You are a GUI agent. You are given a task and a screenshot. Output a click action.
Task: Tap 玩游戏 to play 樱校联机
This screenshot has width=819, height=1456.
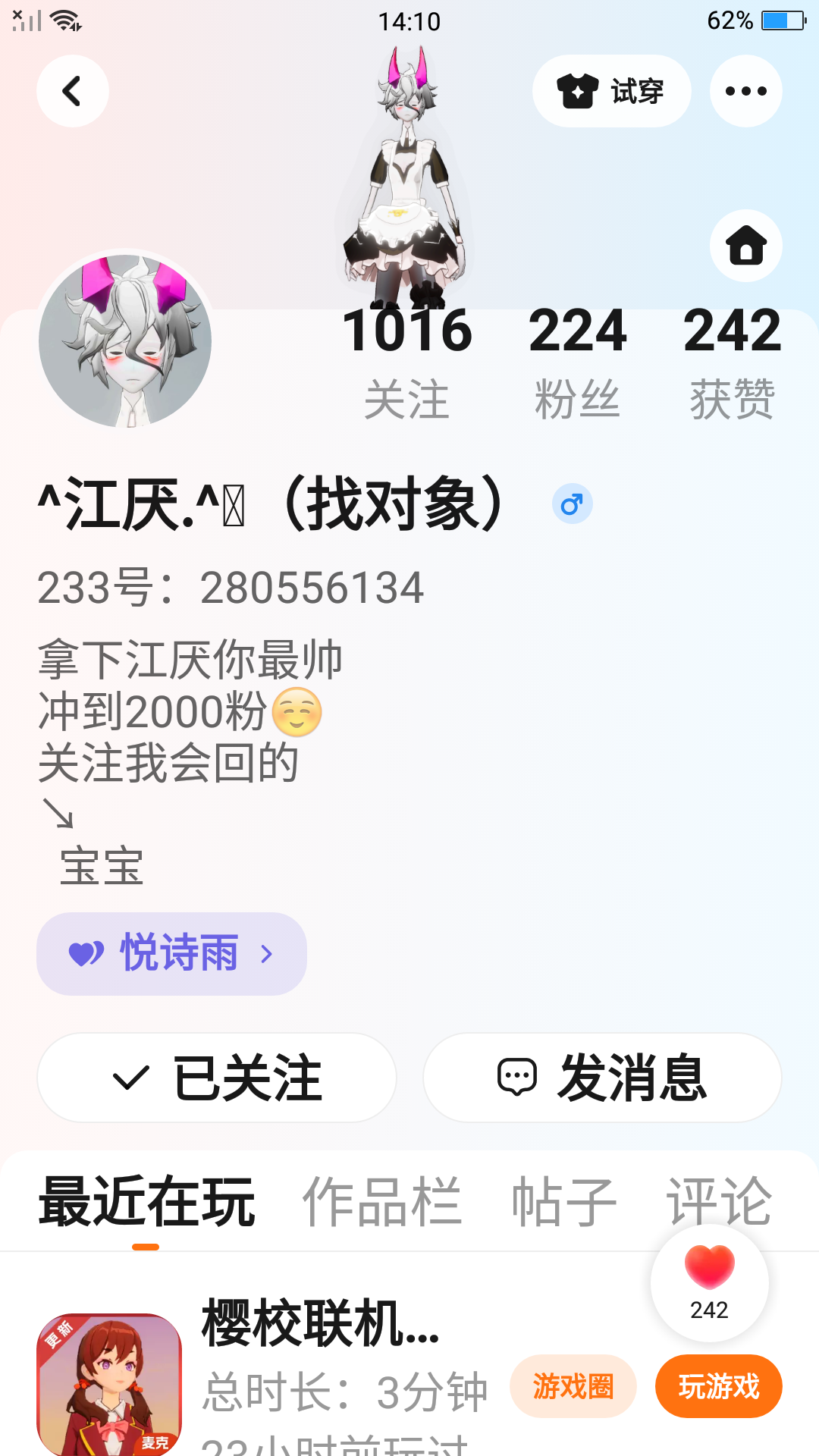[x=718, y=1386]
